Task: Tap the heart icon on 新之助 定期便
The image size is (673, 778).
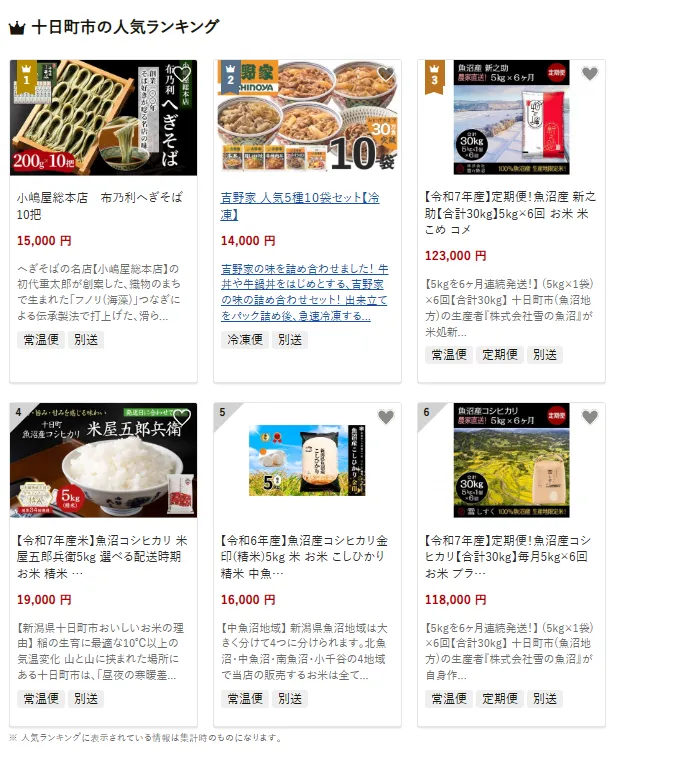Action: coord(590,74)
